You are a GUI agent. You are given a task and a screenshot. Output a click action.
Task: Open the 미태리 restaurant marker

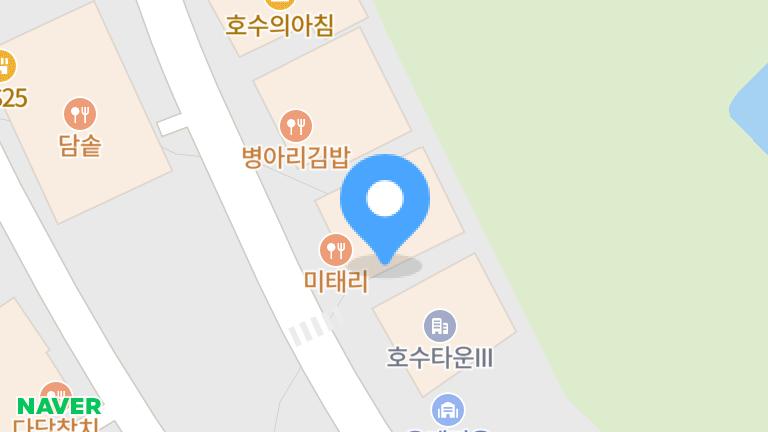coord(336,249)
